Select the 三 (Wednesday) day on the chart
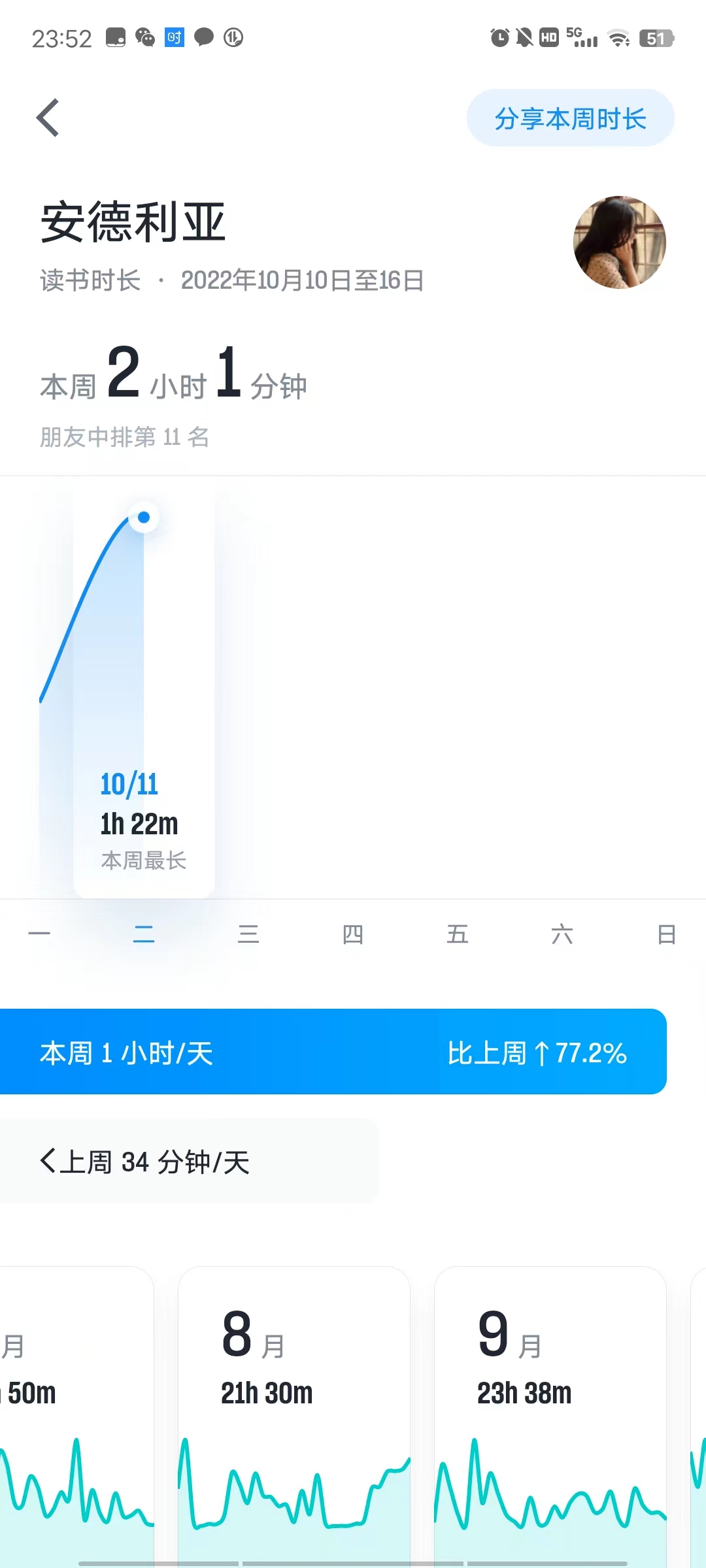Image resolution: width=706 pixels, height=1568 pixels. [x=248, y=934]
